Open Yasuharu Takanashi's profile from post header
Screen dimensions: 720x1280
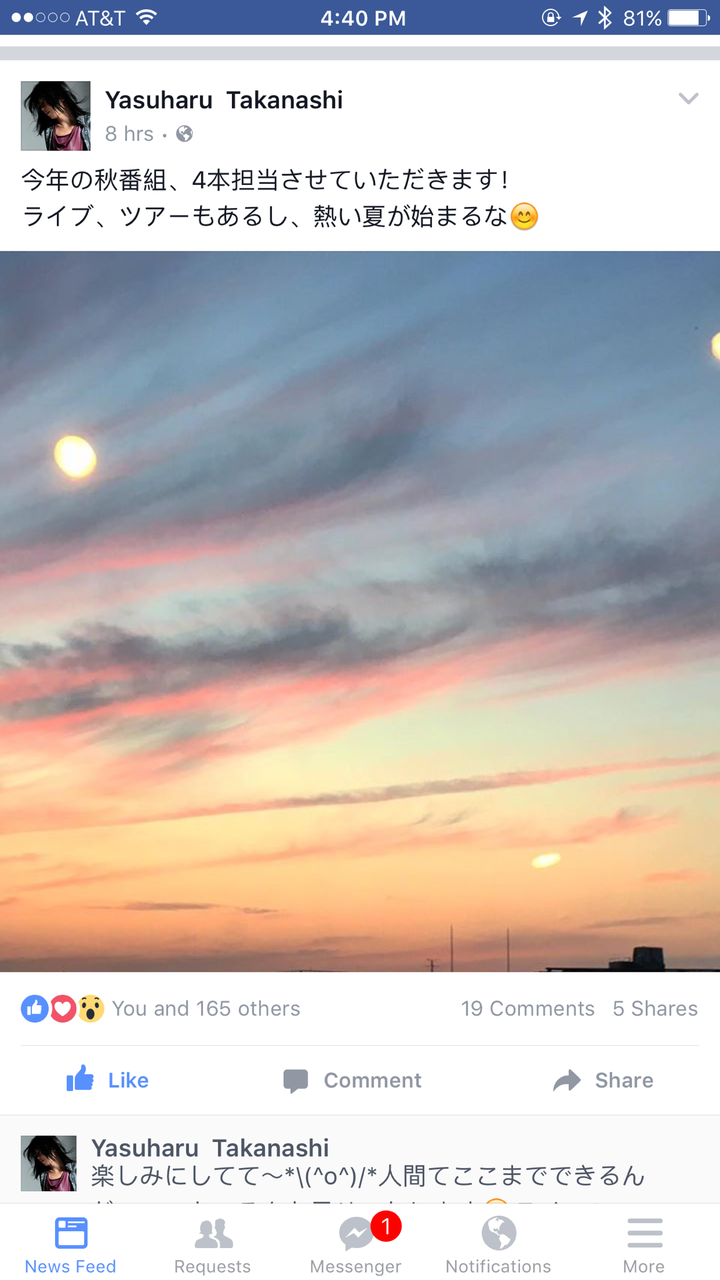224,100
